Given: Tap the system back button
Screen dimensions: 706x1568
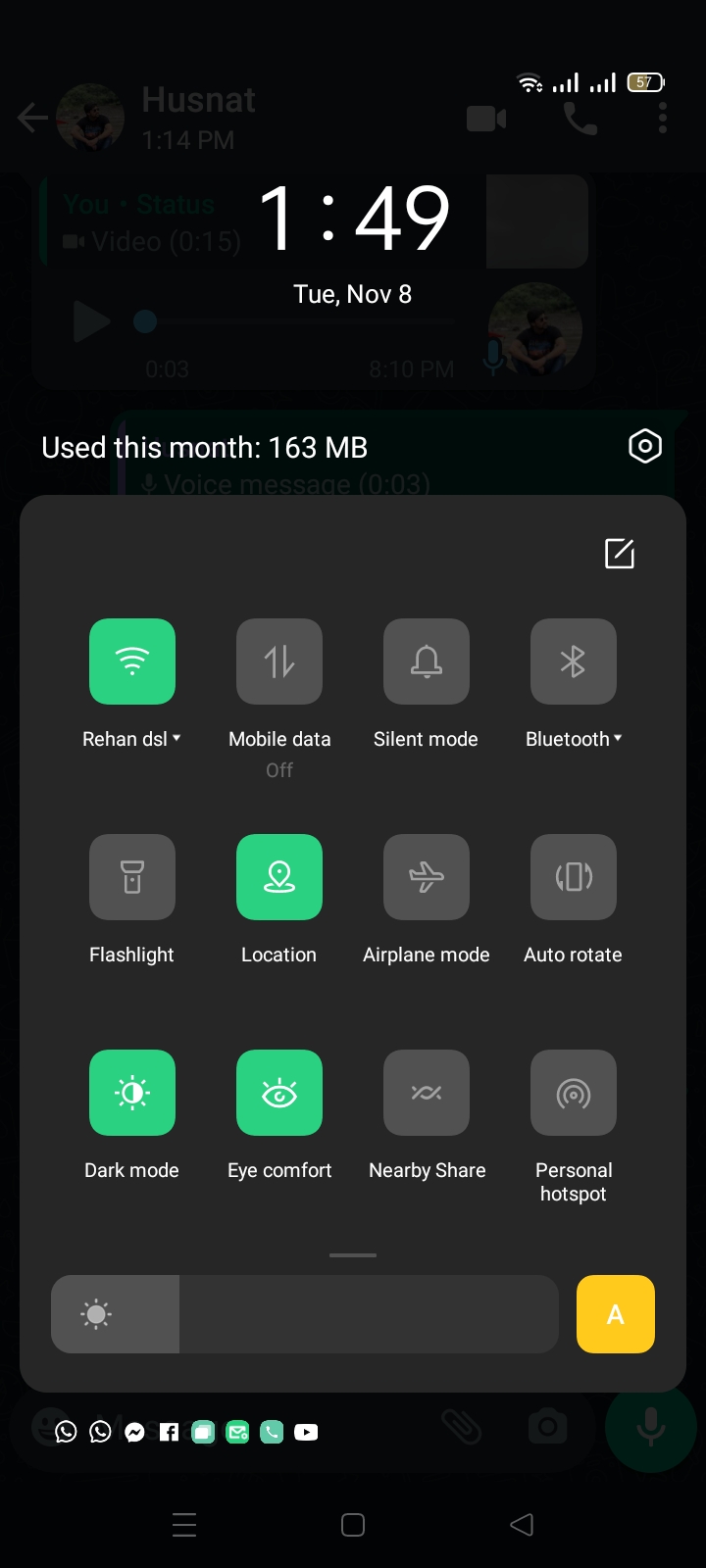Looking at the screenshot, I should coord(522,1525).
